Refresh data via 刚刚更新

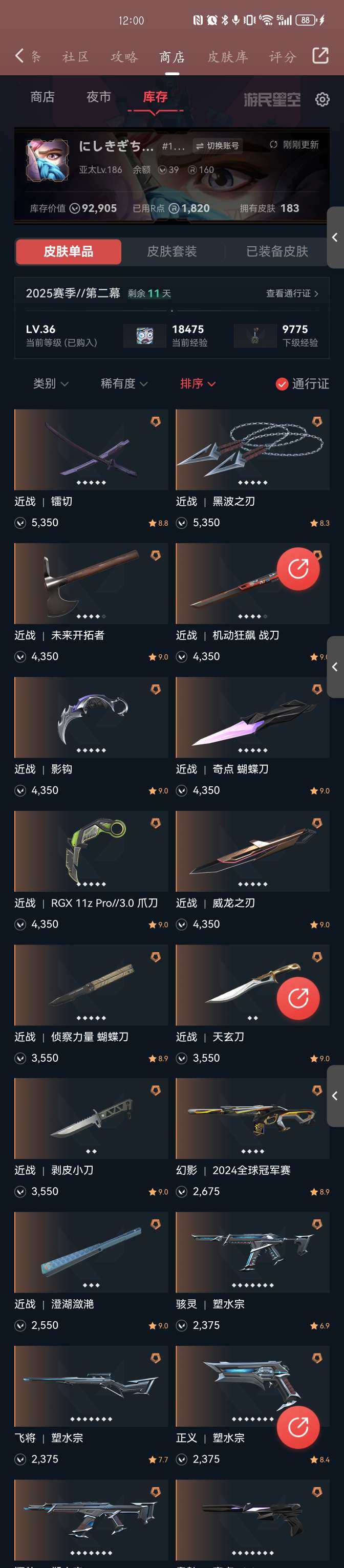pos(294,145)
